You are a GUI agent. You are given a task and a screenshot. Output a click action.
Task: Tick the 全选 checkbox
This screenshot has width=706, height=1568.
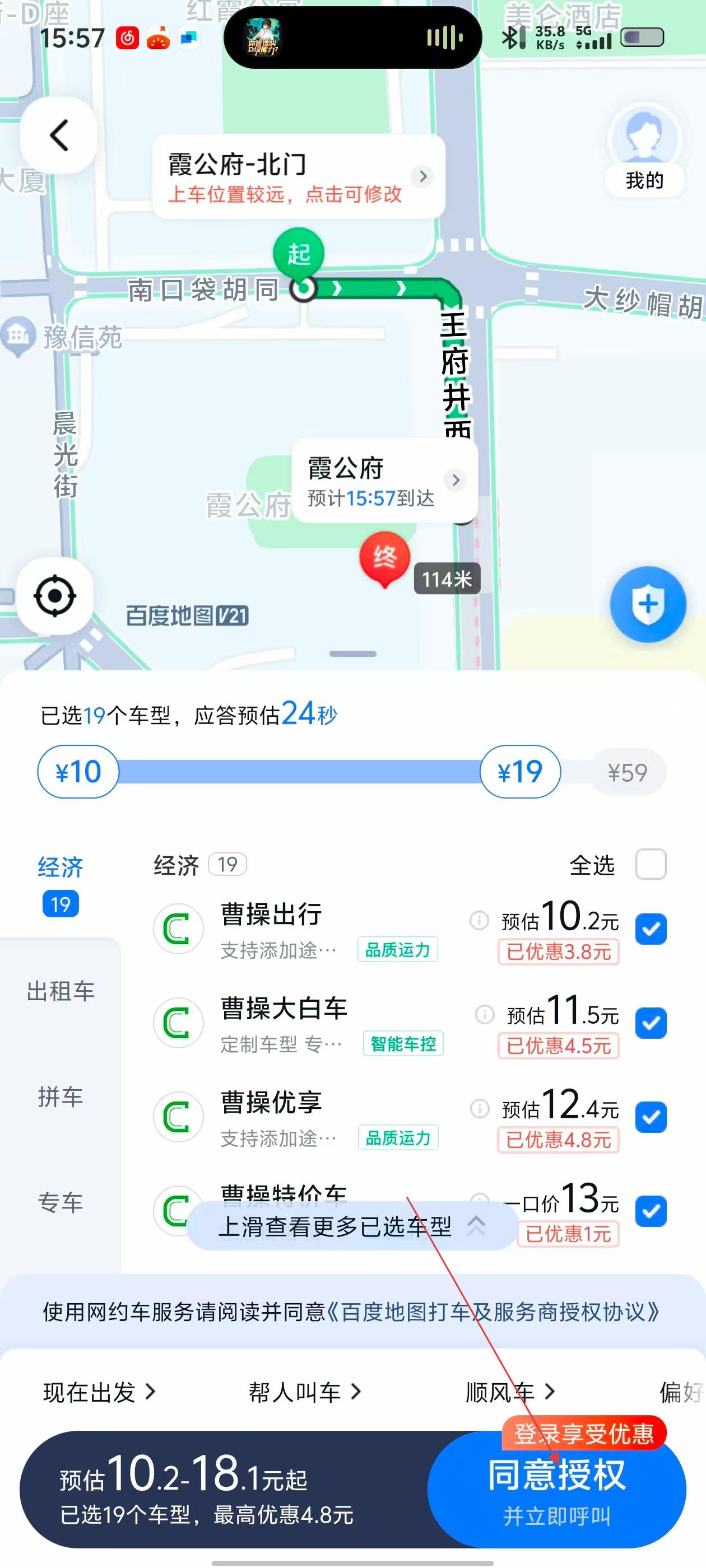pos(651,864)
